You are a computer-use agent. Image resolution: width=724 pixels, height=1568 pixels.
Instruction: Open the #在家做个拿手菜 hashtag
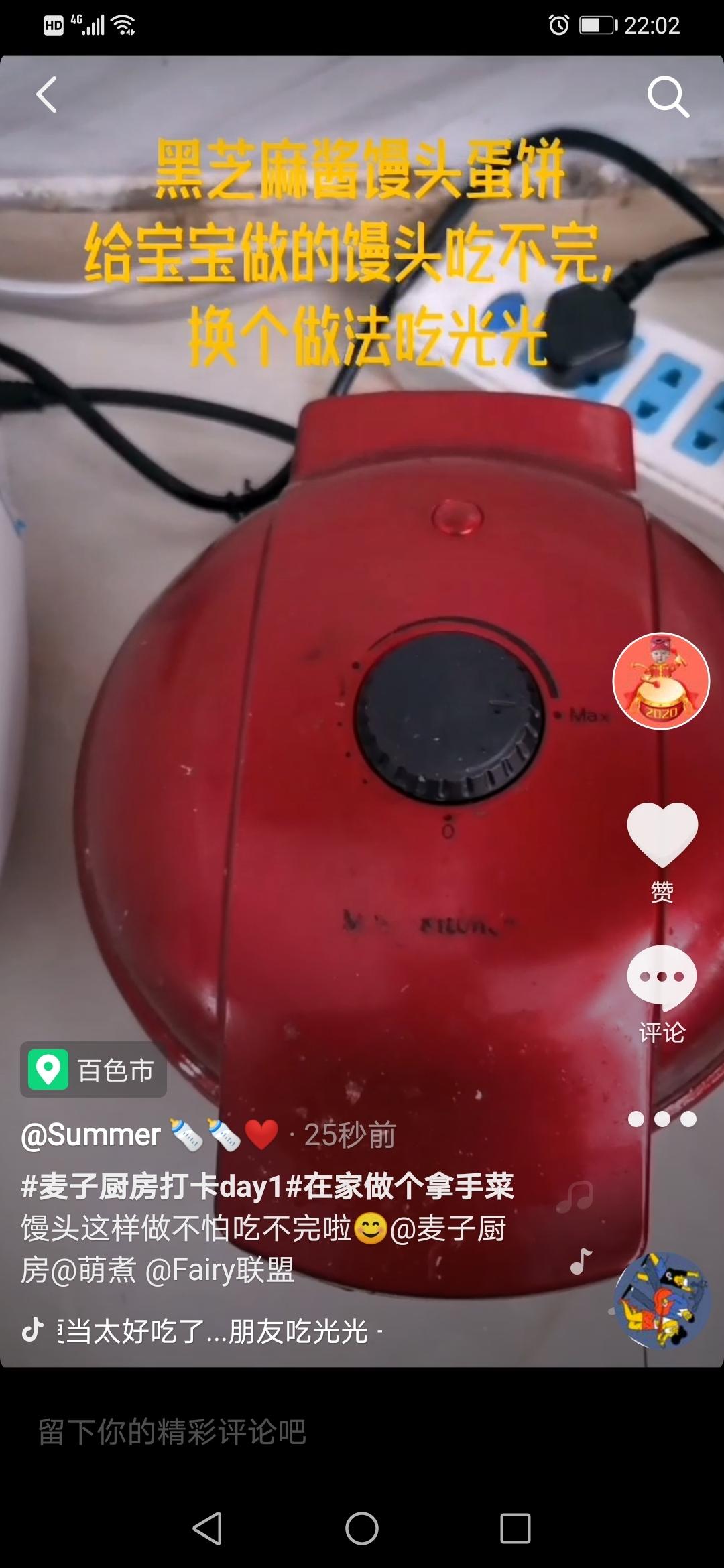pyautogui.click(x=400, y=1186)
